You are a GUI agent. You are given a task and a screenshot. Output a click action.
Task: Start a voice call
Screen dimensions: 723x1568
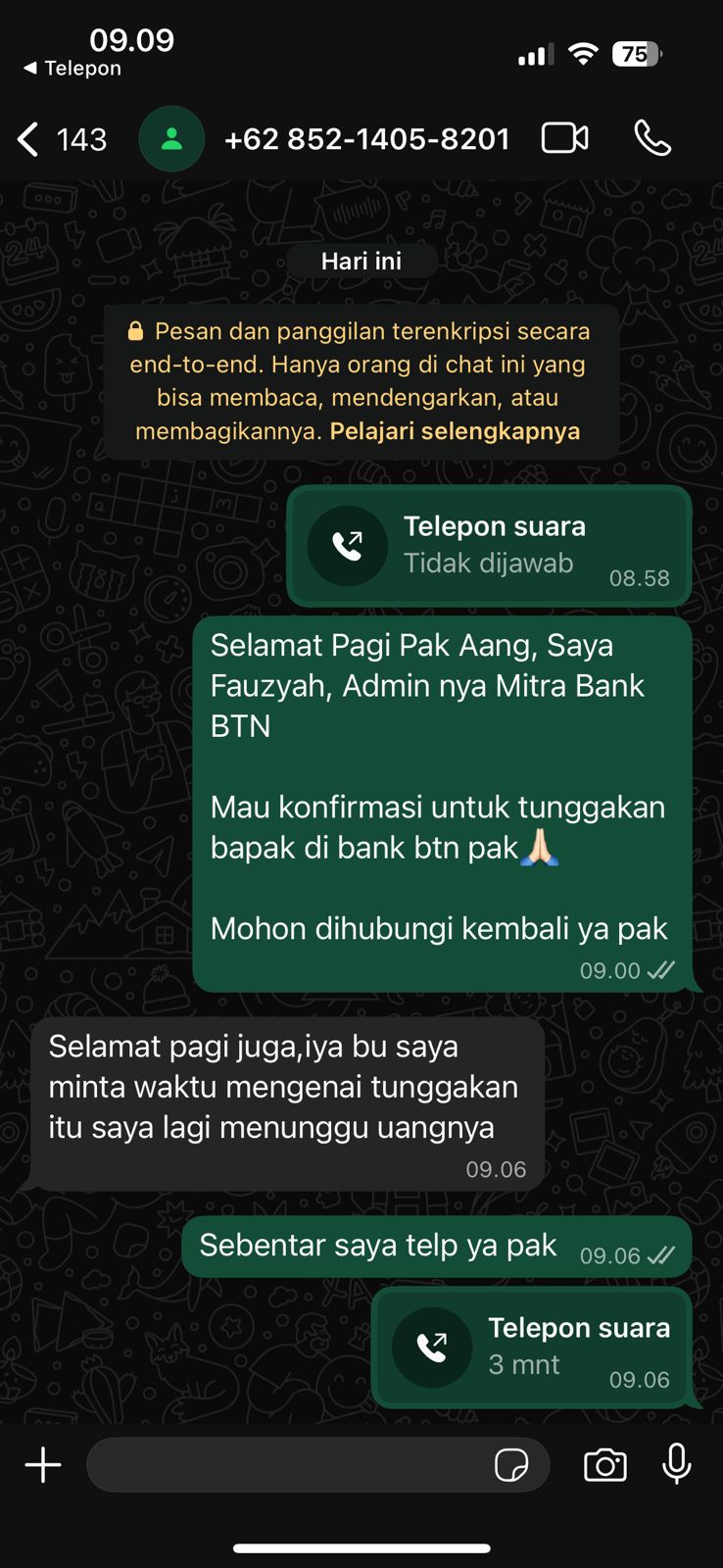click(x=652, y=138)
